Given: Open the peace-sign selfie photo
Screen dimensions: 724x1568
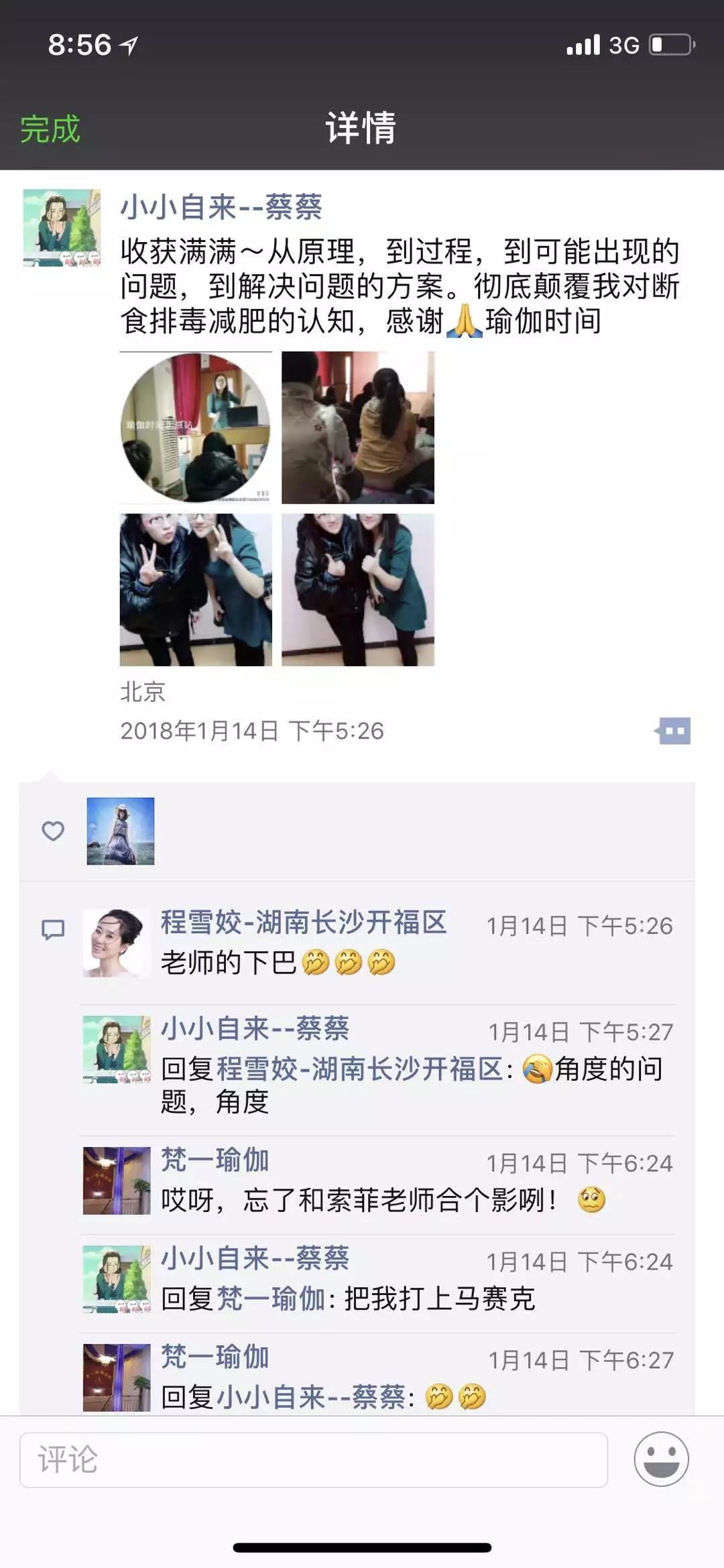Looking at the screenshot, I should coord(196,590).
